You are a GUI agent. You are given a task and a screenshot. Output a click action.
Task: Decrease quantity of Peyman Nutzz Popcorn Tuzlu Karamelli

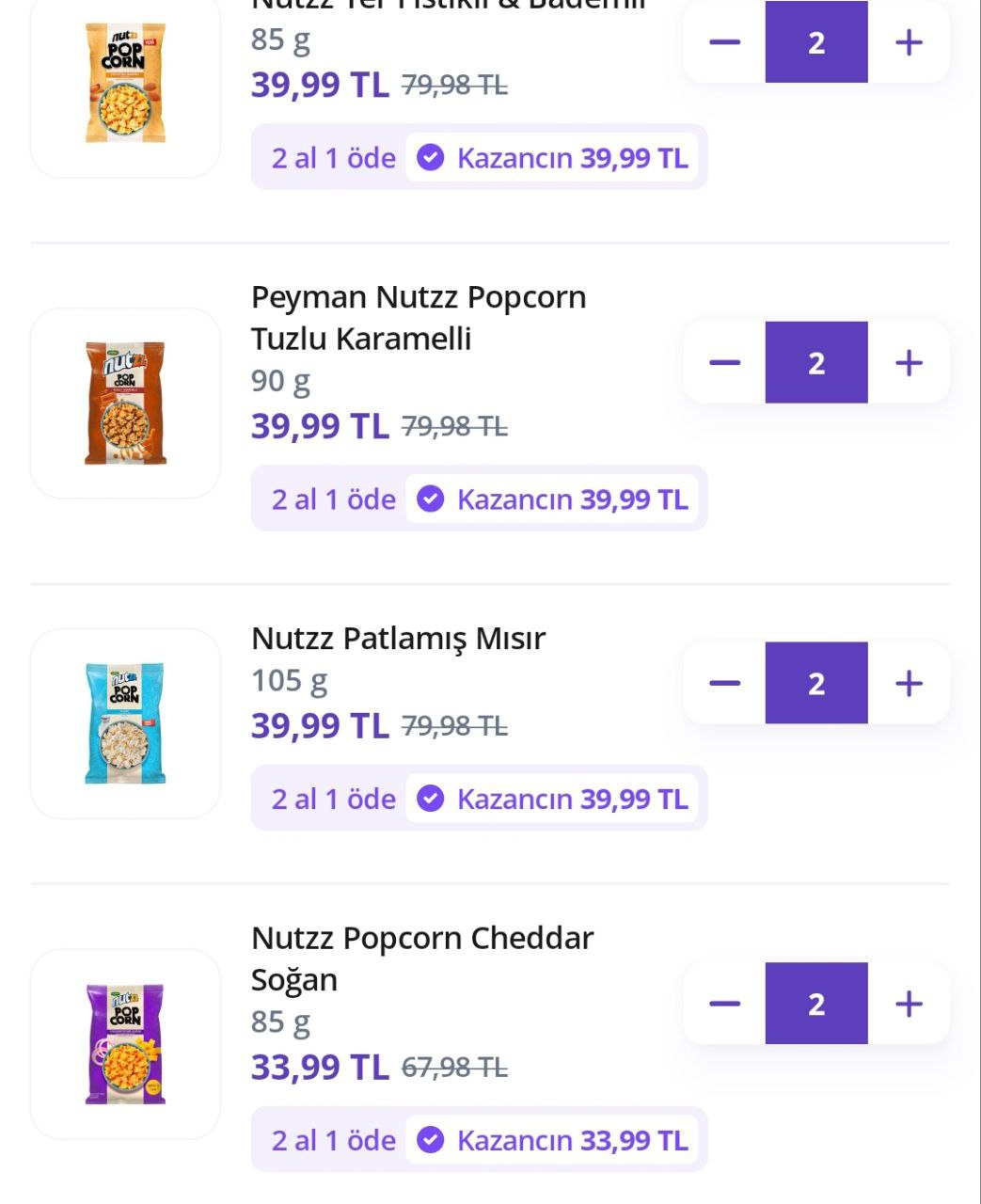(724, 360)
